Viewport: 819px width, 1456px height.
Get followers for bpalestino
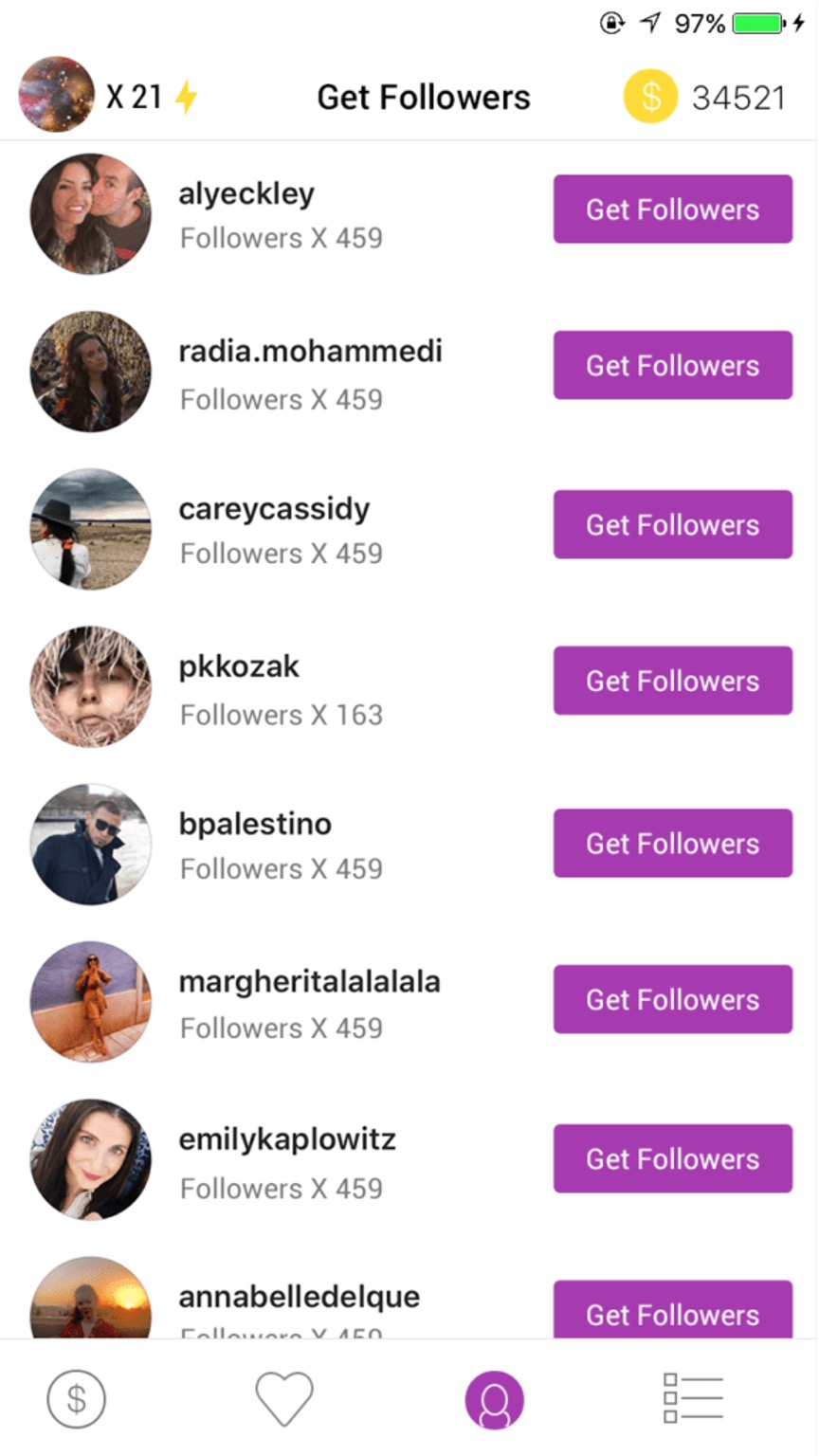point(673,843)
